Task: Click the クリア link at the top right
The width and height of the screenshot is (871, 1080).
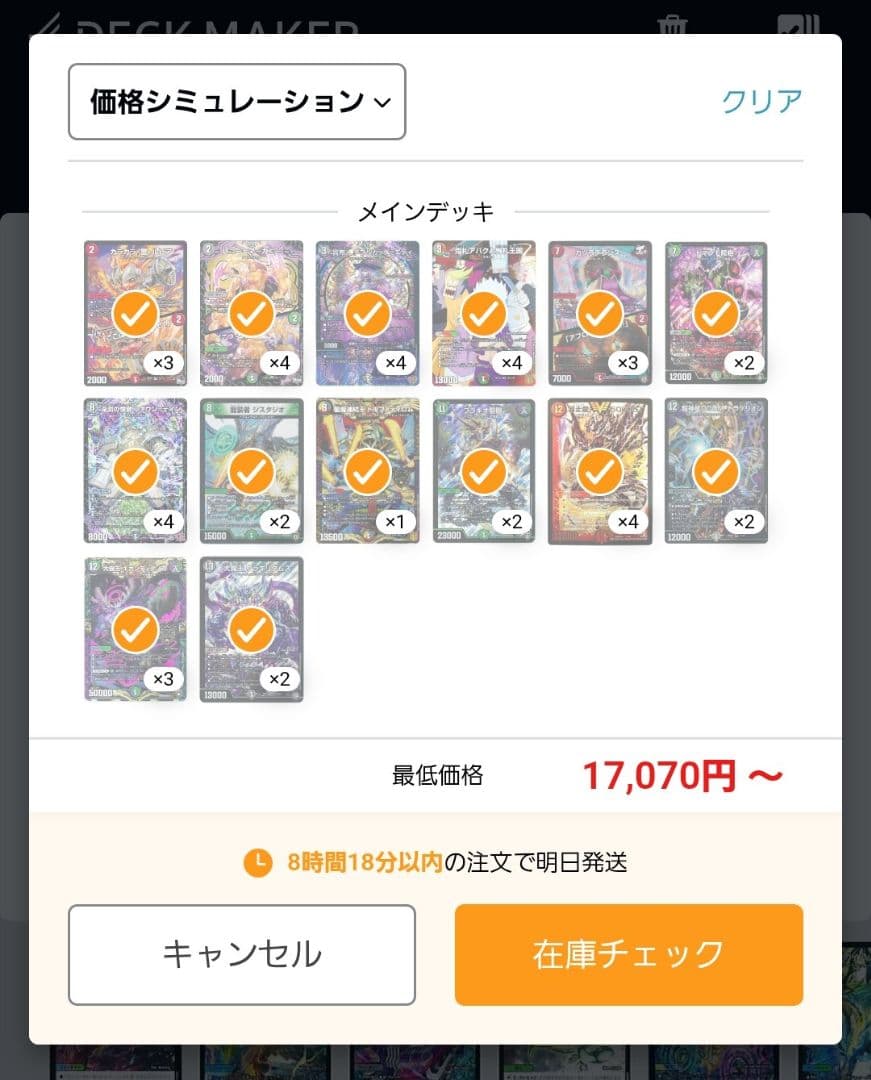Action: click(x=763, y=100)
